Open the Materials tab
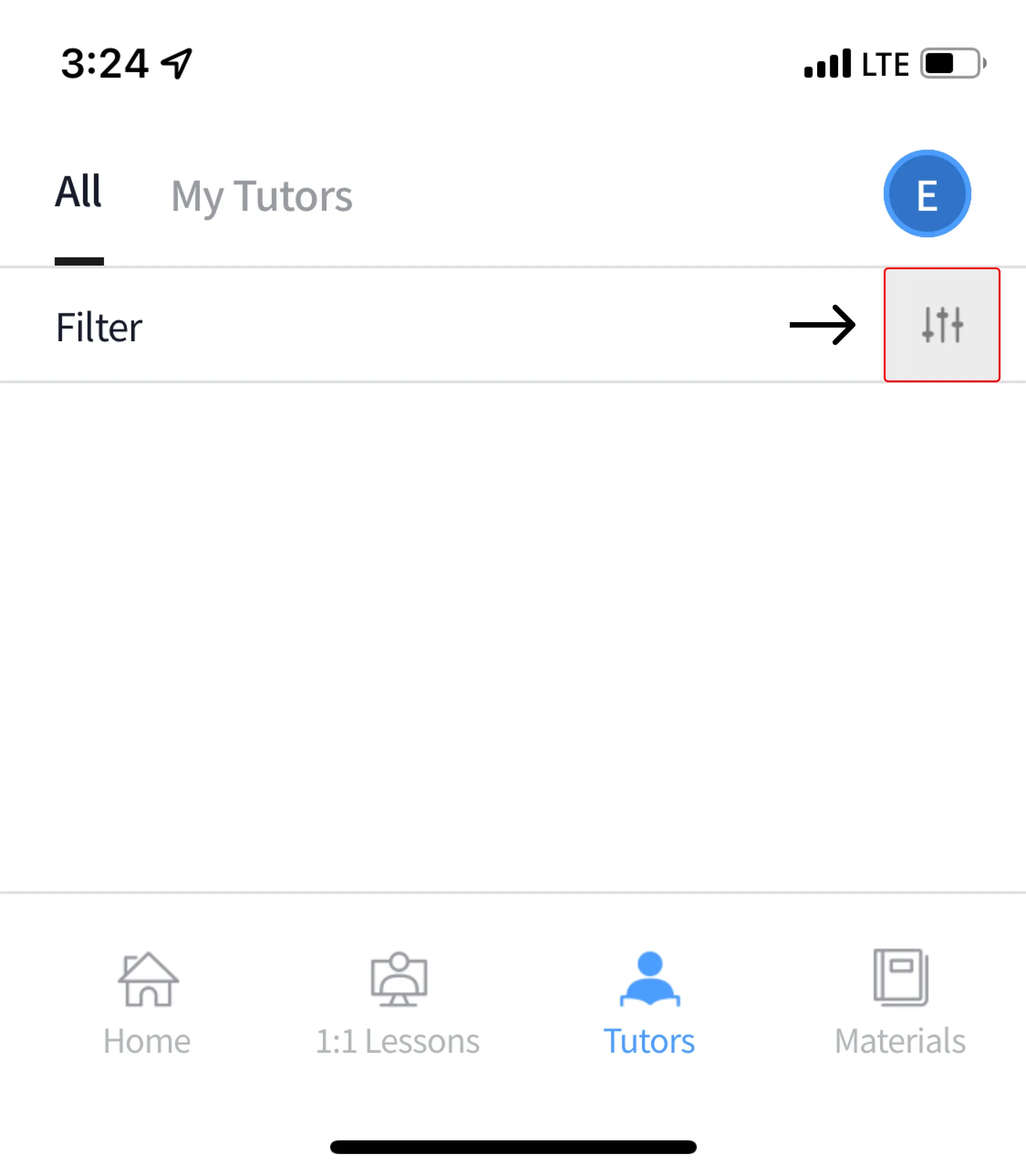This screenshot has width=1026, height=1176. [900, 1003]
